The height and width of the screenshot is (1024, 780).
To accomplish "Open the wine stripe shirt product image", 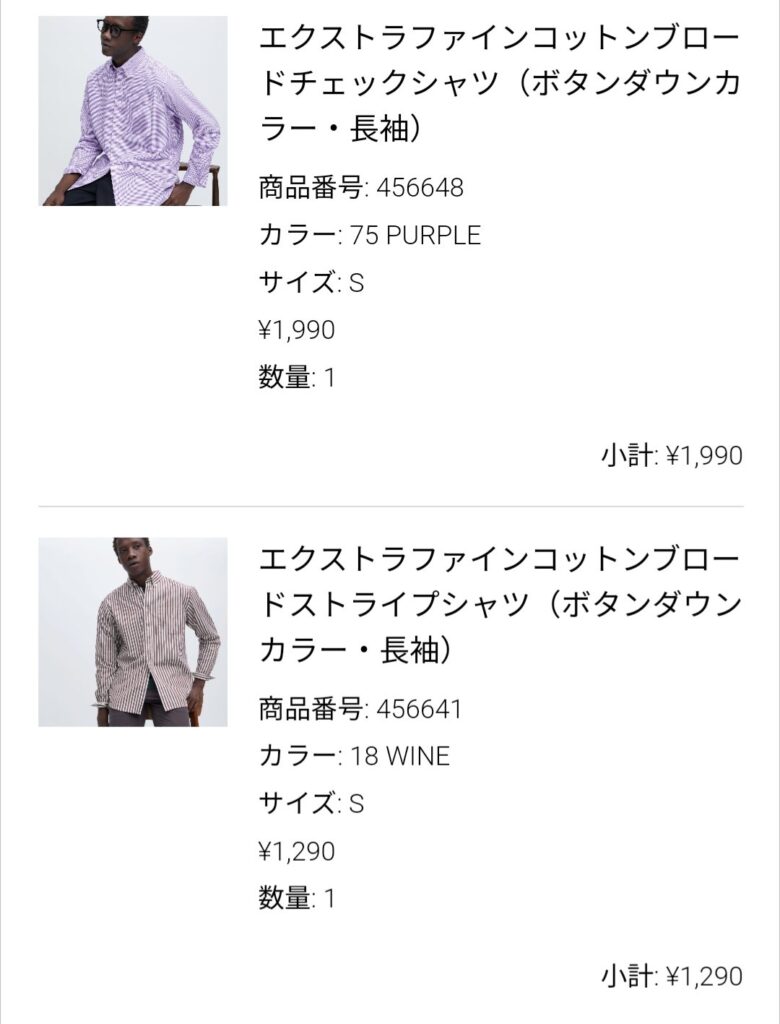I will pos(133,632).
